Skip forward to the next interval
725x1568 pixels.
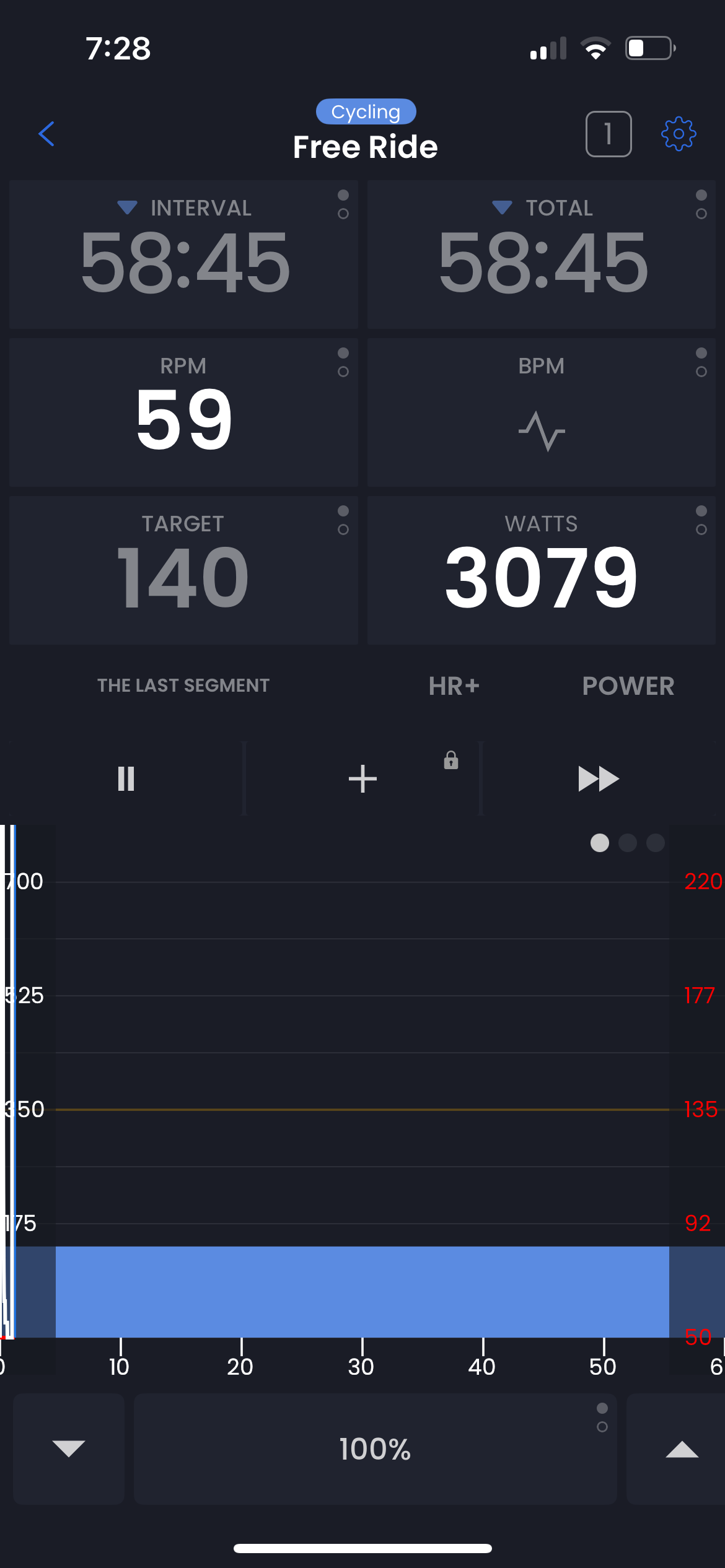[598, 778]
